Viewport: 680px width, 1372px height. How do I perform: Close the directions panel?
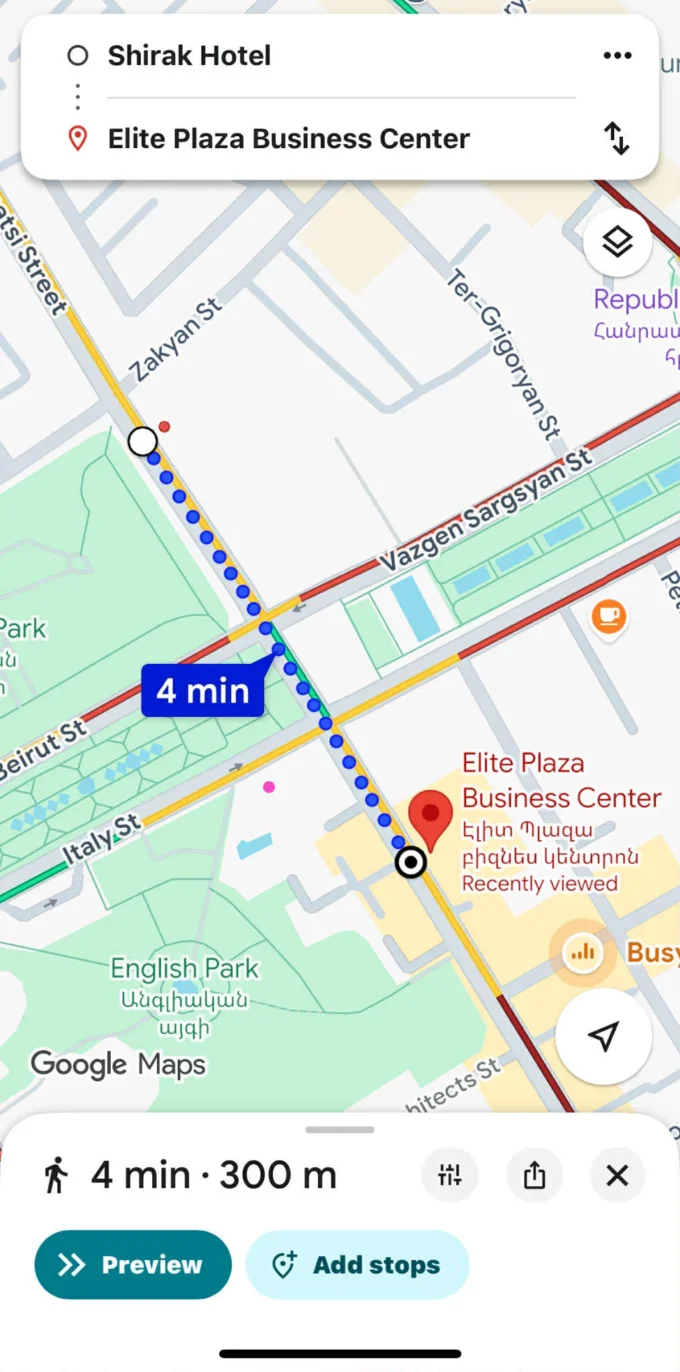click(618, 1175)
